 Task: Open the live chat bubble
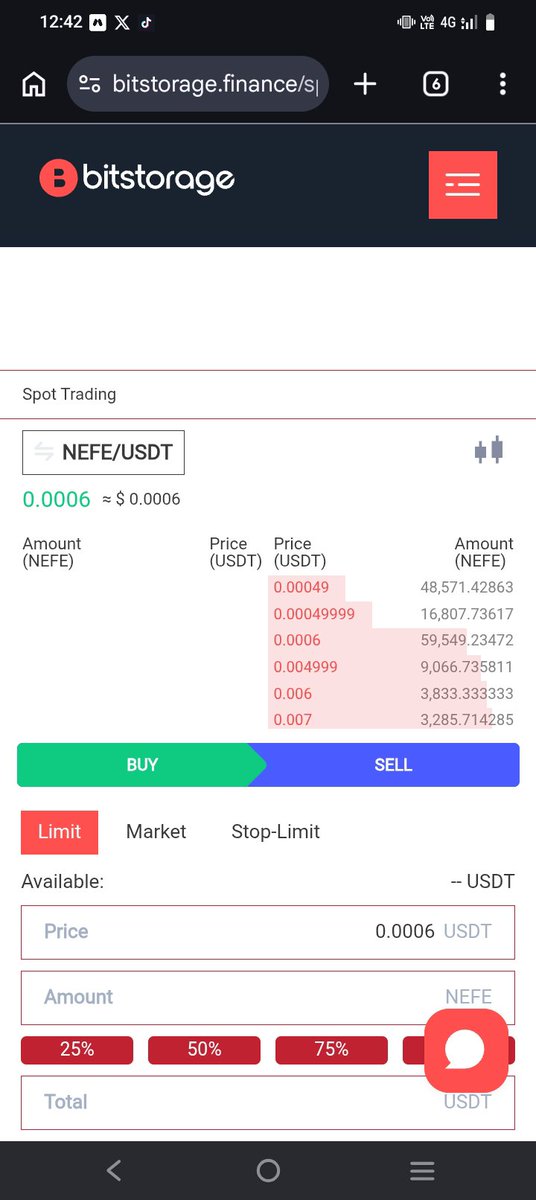click(x=466, y=1050)
